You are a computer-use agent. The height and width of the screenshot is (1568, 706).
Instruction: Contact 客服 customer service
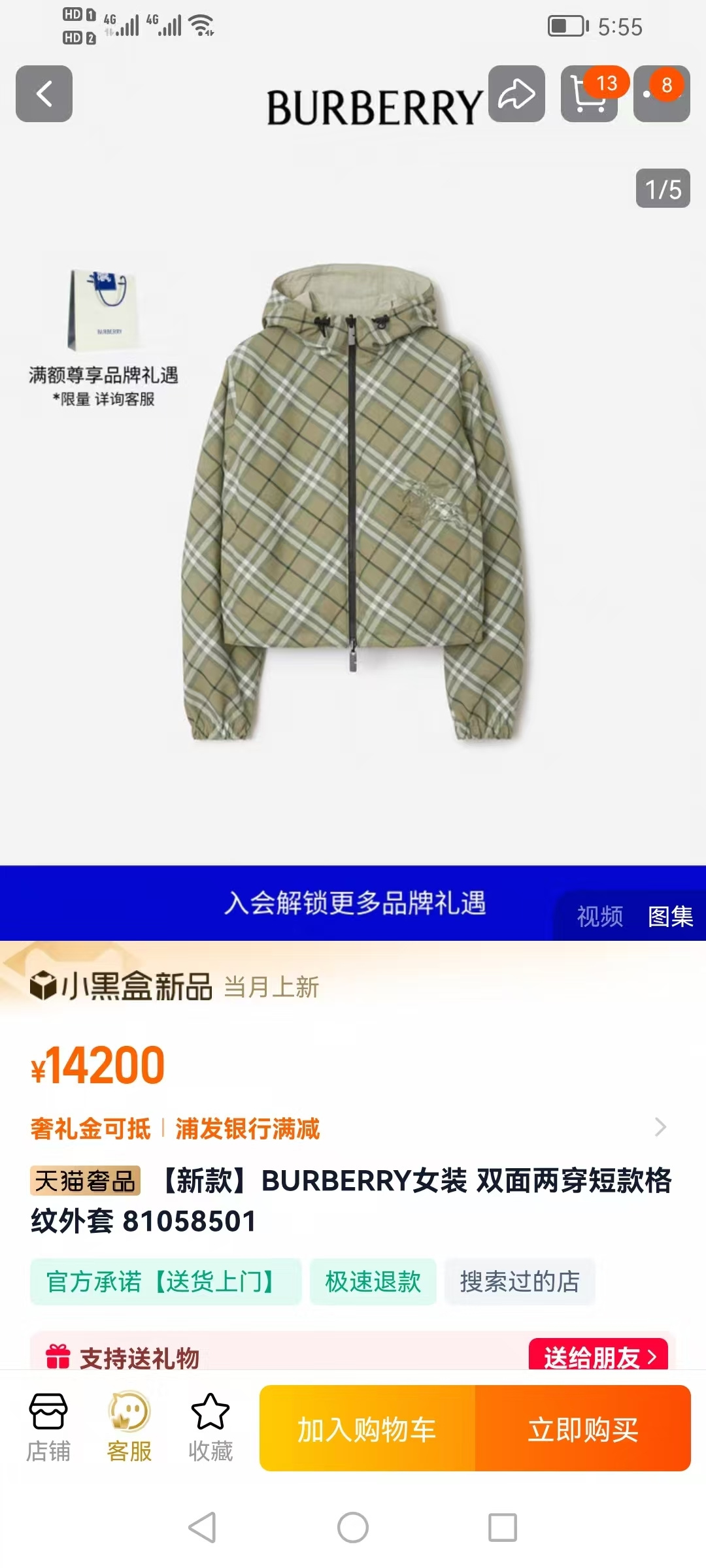[x=129, y=1428]
